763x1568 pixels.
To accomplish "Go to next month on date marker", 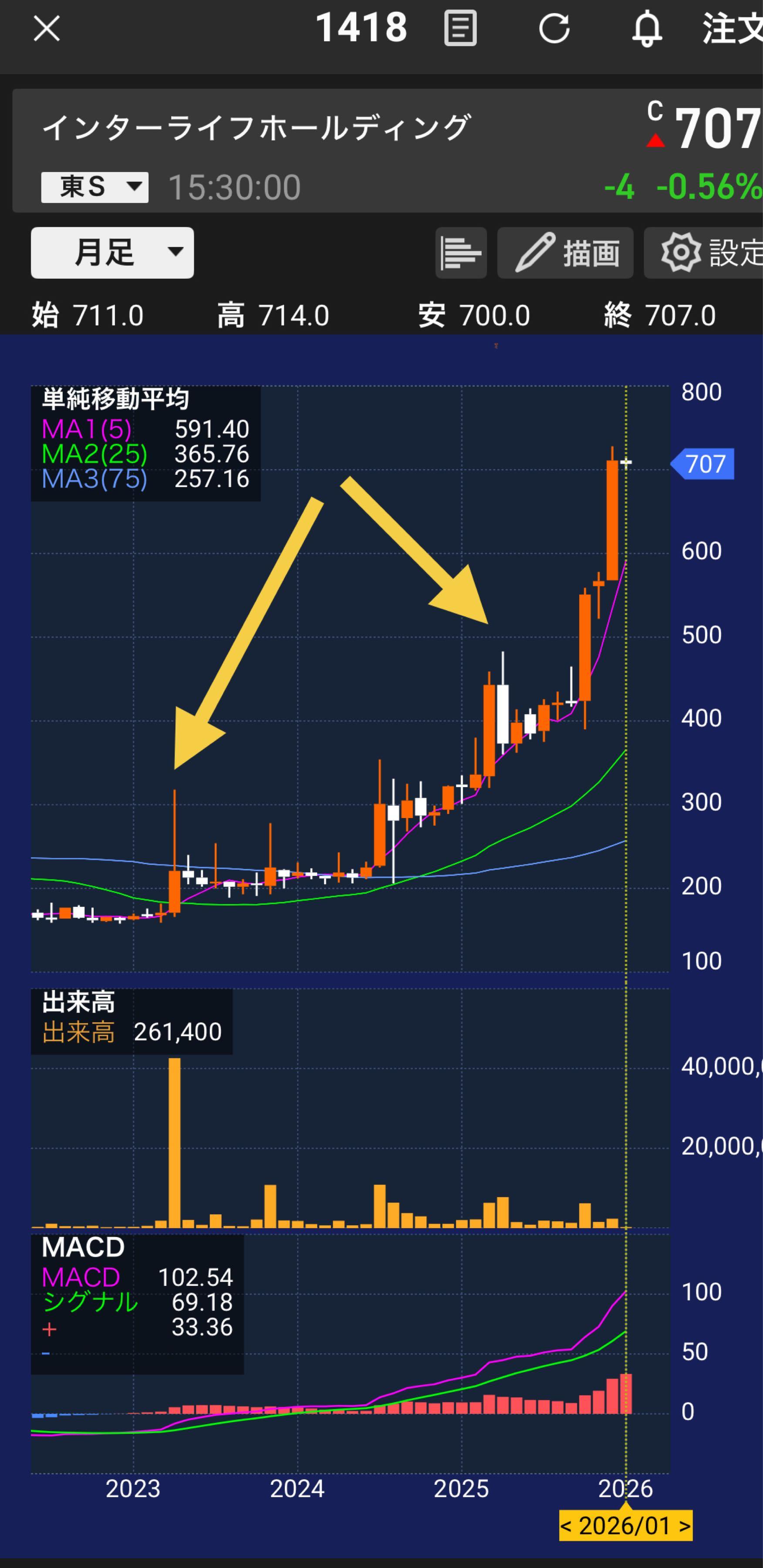I will tap(685, 1526).
